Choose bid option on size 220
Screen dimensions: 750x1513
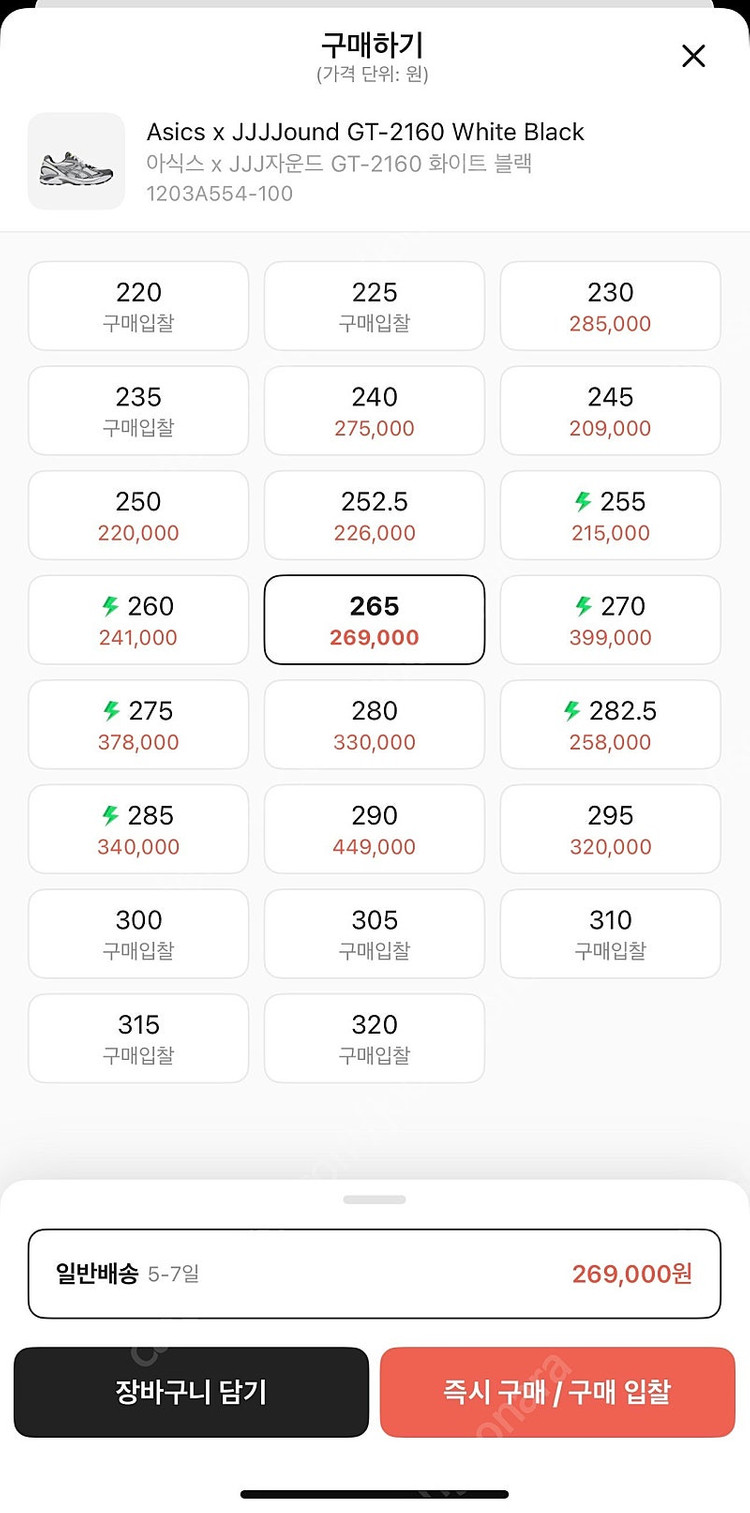pos(138,306)
